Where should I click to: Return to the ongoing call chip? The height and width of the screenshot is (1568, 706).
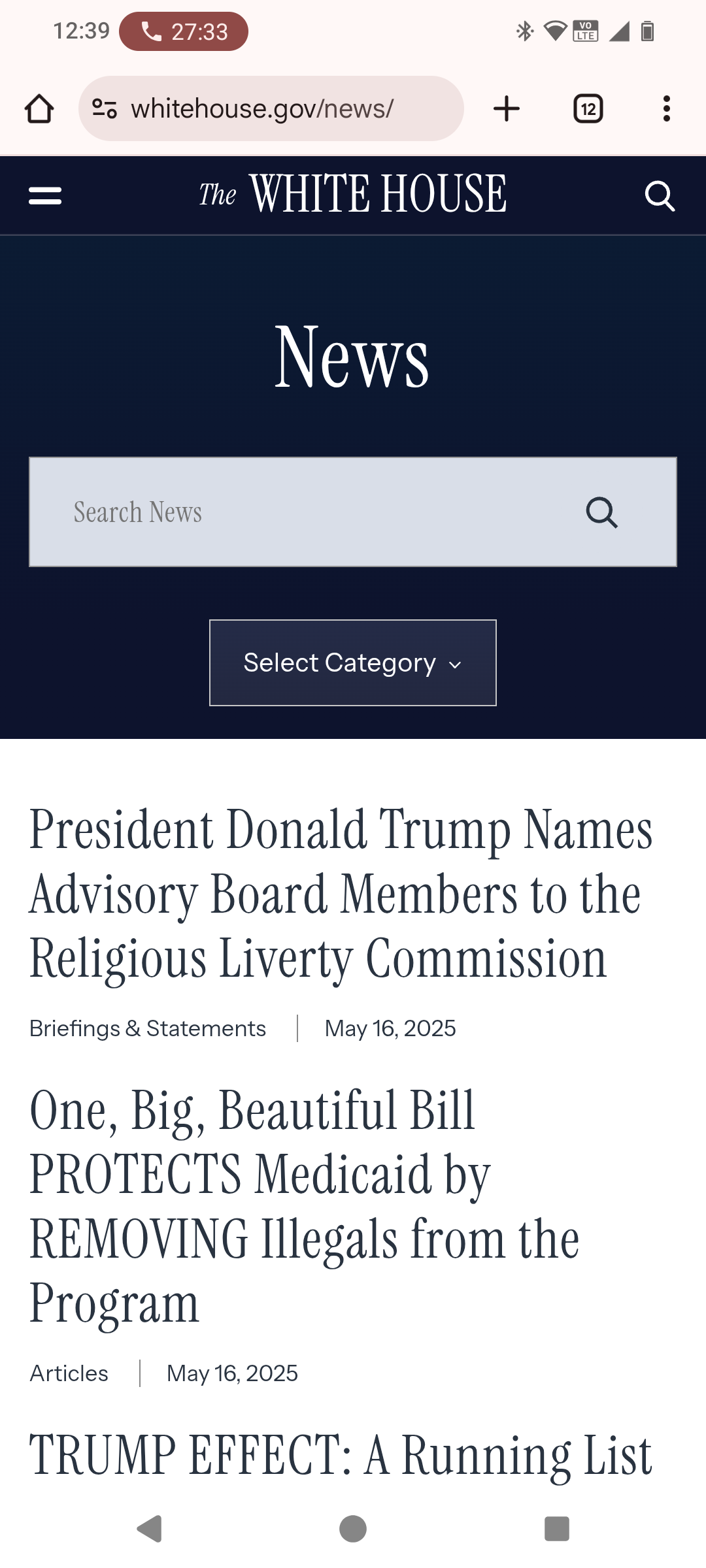tap(184, 31)
